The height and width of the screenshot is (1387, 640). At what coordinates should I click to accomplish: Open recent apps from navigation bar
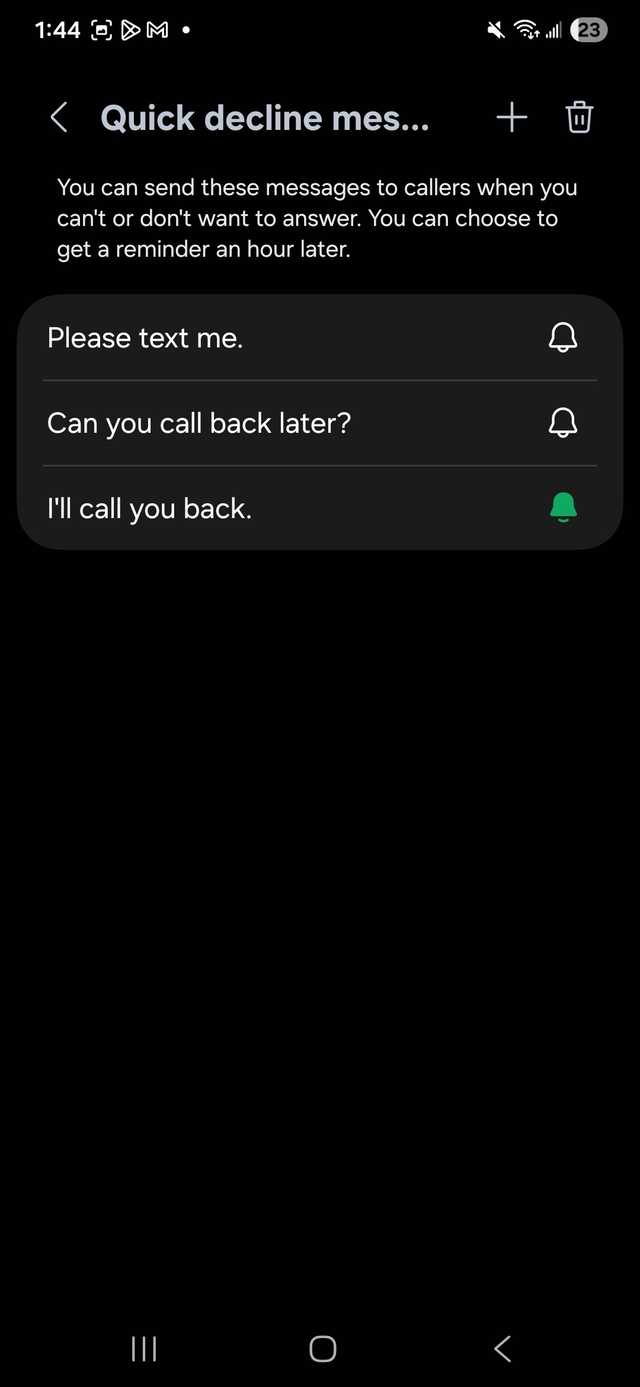tap(144, 1349)
